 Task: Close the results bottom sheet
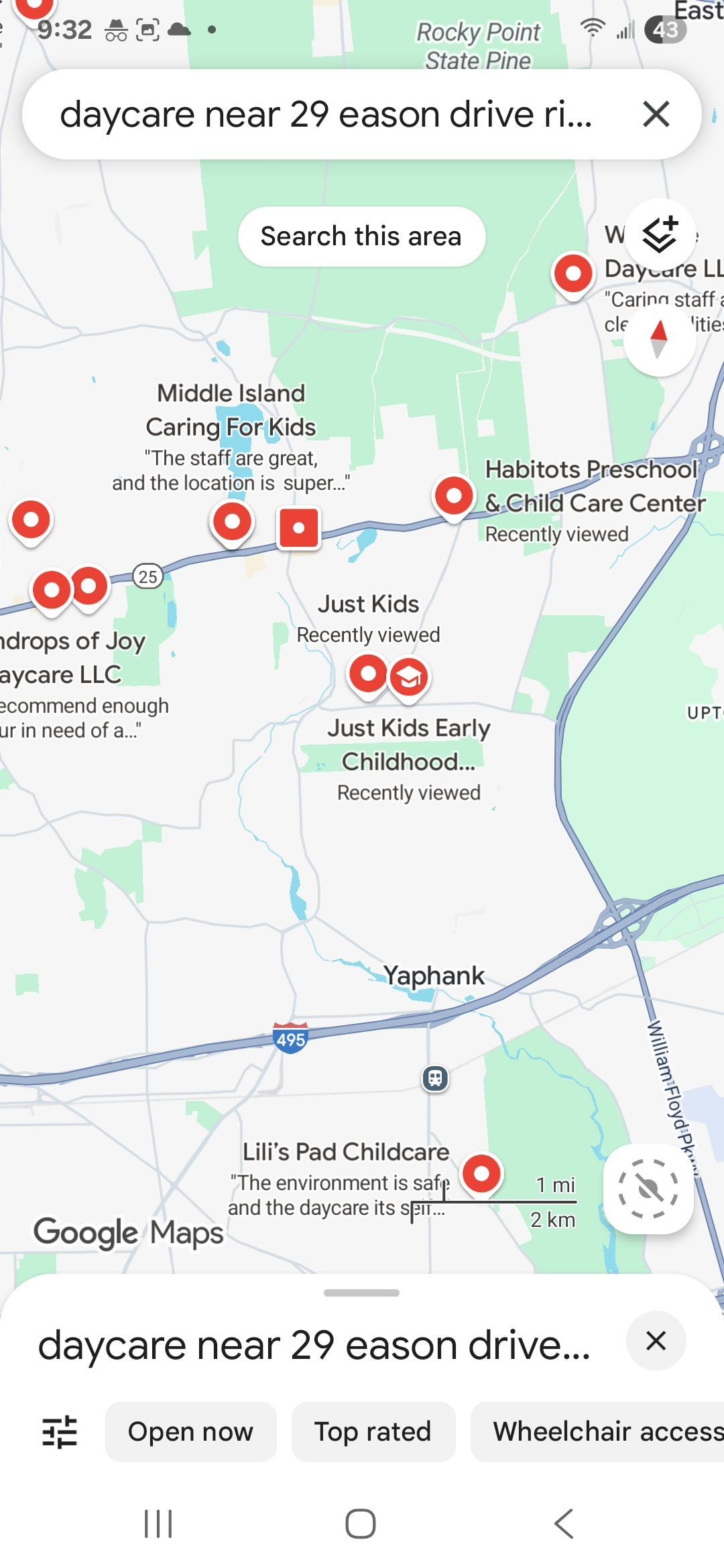coord(656,1341)
